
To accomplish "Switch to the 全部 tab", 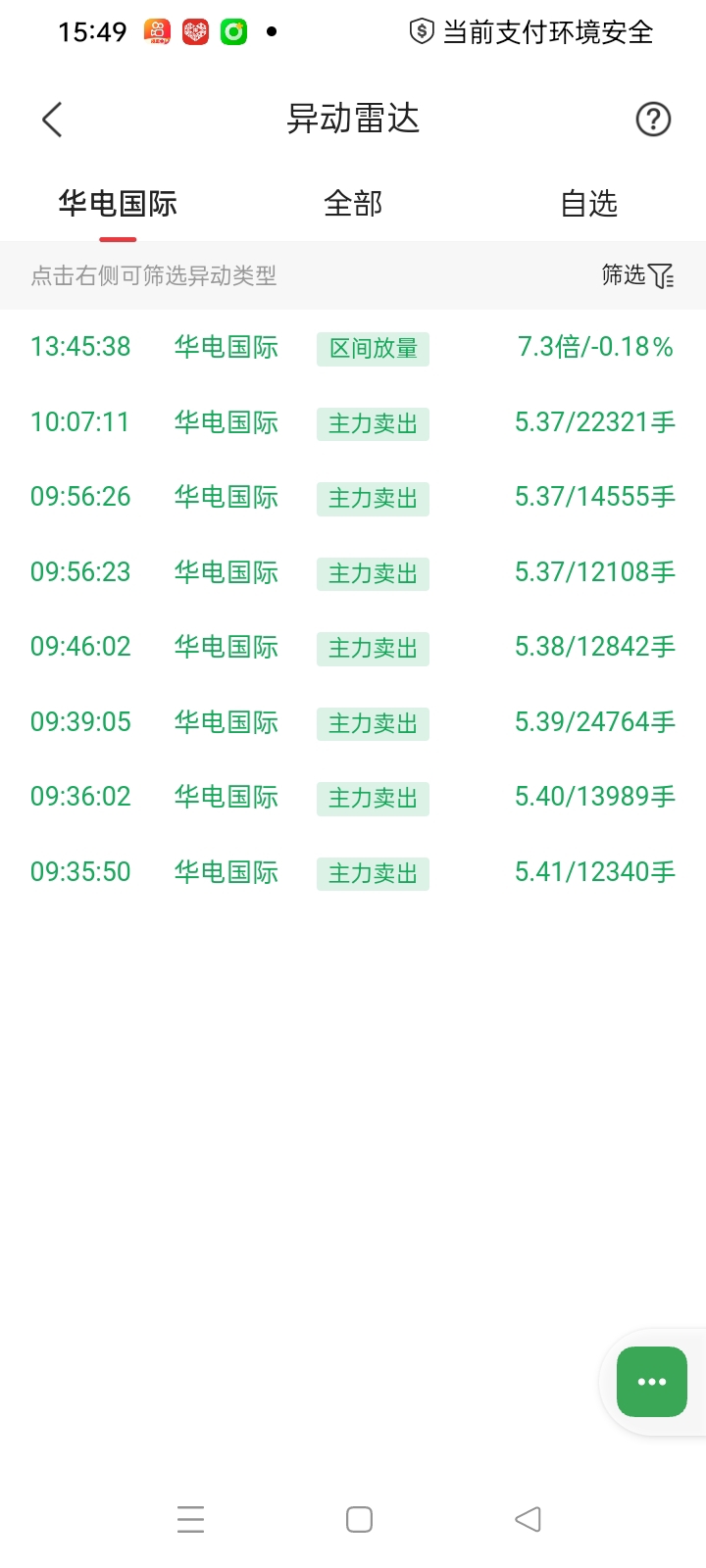I will point(353,204).
